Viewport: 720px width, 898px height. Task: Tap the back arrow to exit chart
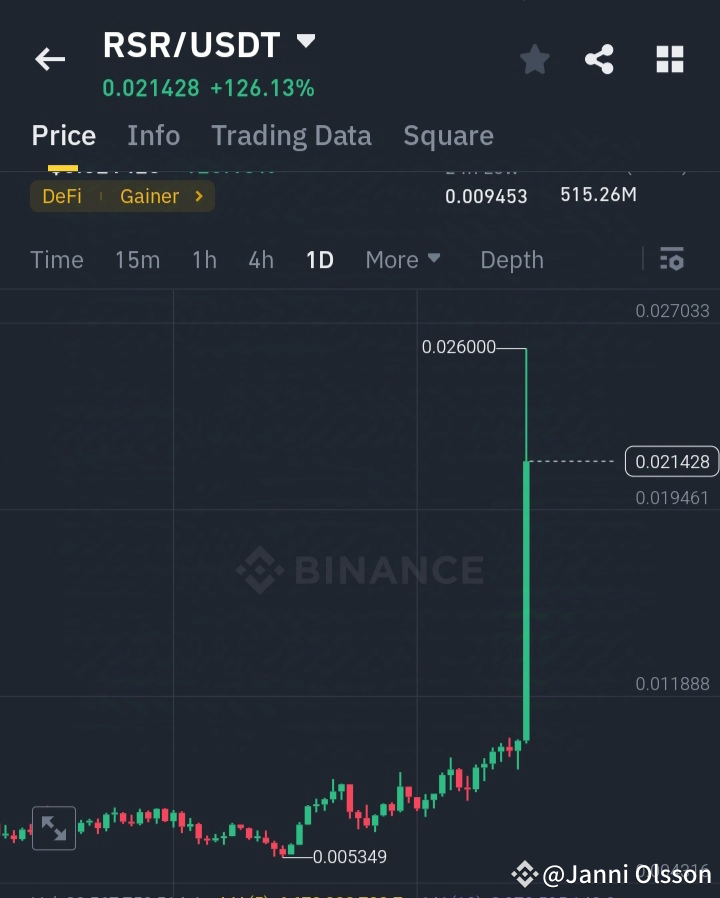tap(49, 58)
